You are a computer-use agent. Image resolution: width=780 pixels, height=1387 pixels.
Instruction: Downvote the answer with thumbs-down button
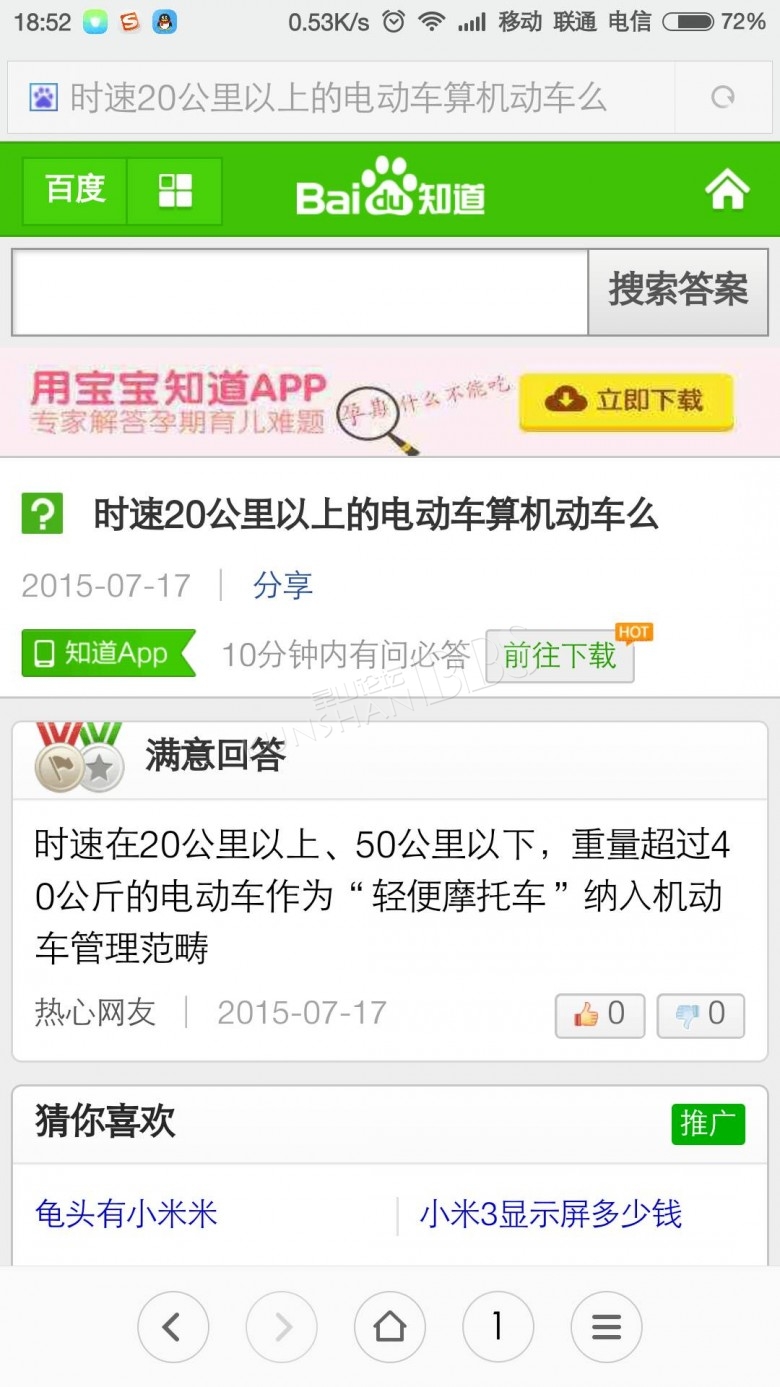701,1015
